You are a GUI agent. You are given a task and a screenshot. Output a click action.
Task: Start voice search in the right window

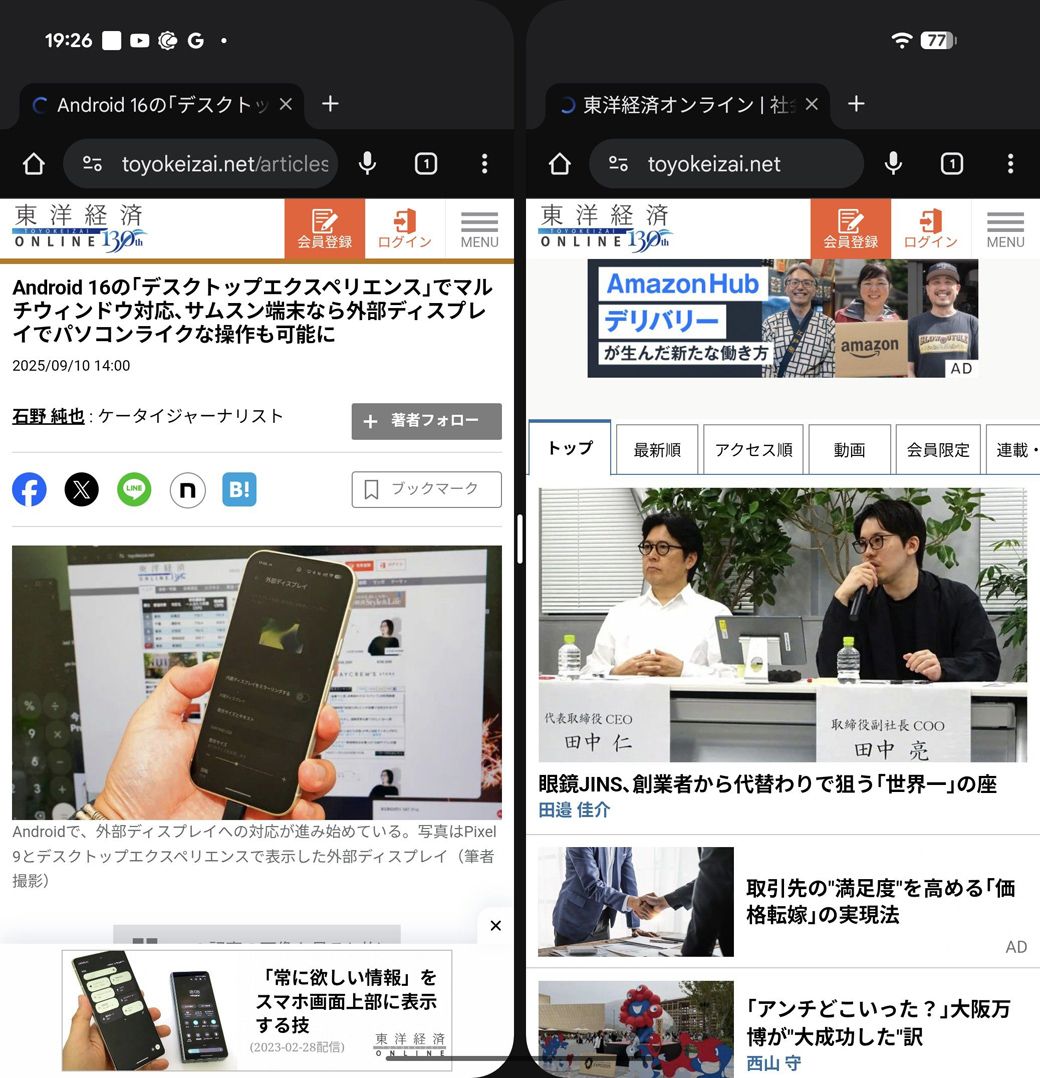click(893, 164)
